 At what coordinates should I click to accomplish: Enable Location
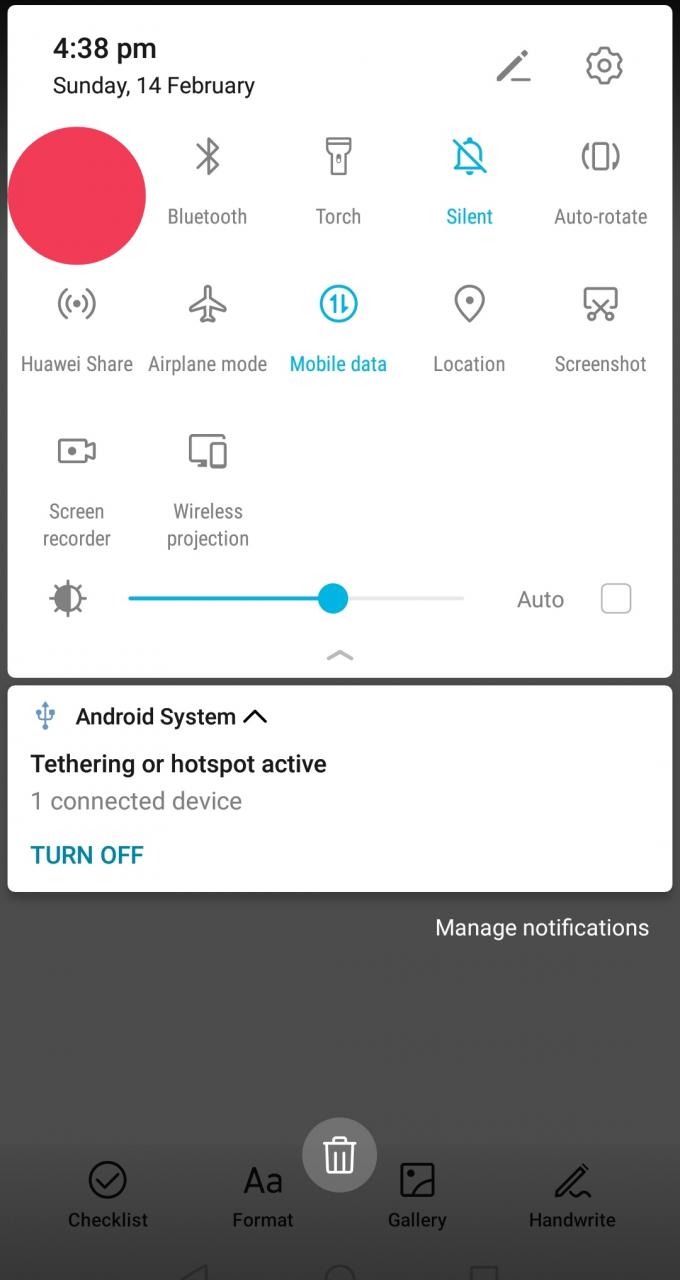[x=469, y=304]
